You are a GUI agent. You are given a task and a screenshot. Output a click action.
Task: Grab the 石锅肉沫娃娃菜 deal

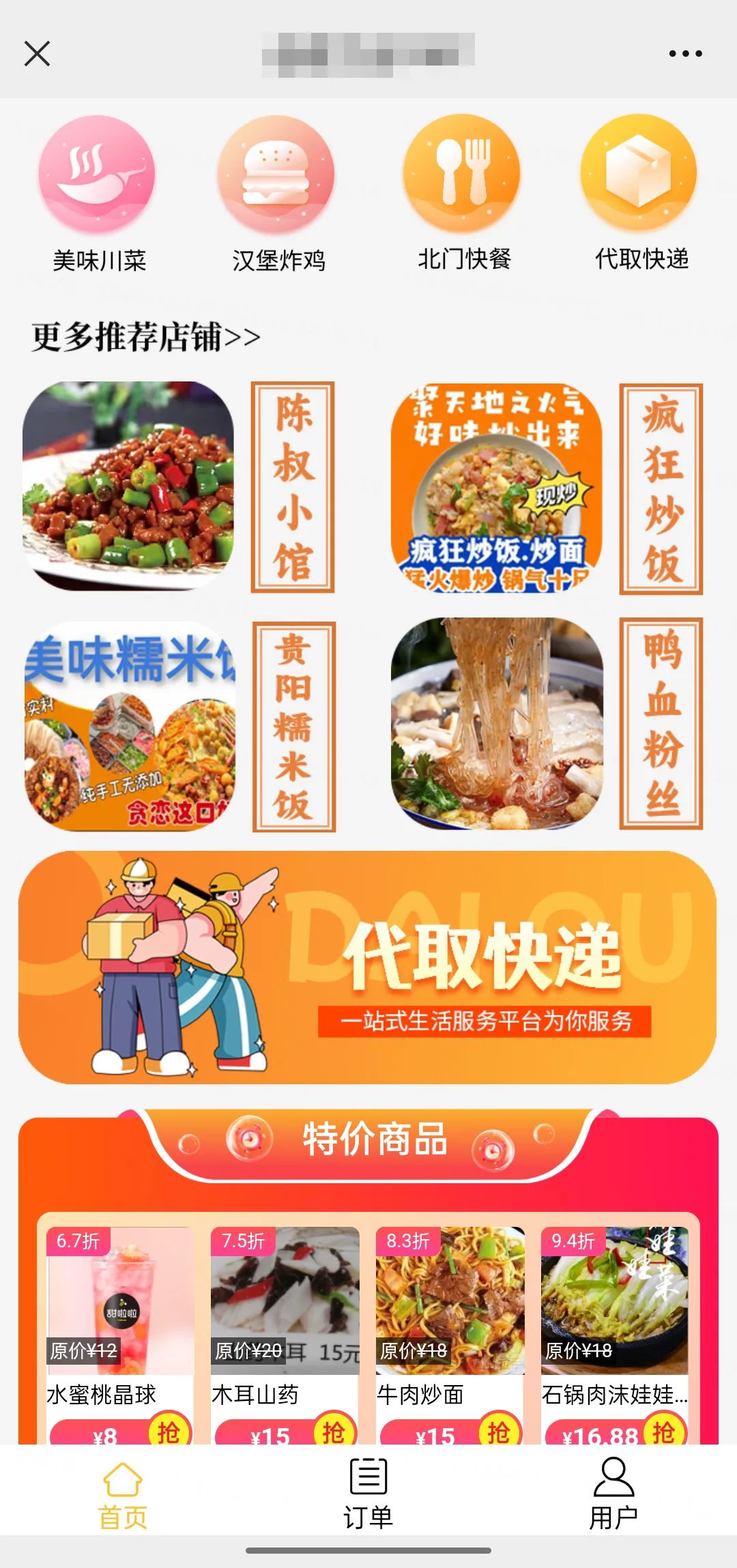click(663, 1430)
